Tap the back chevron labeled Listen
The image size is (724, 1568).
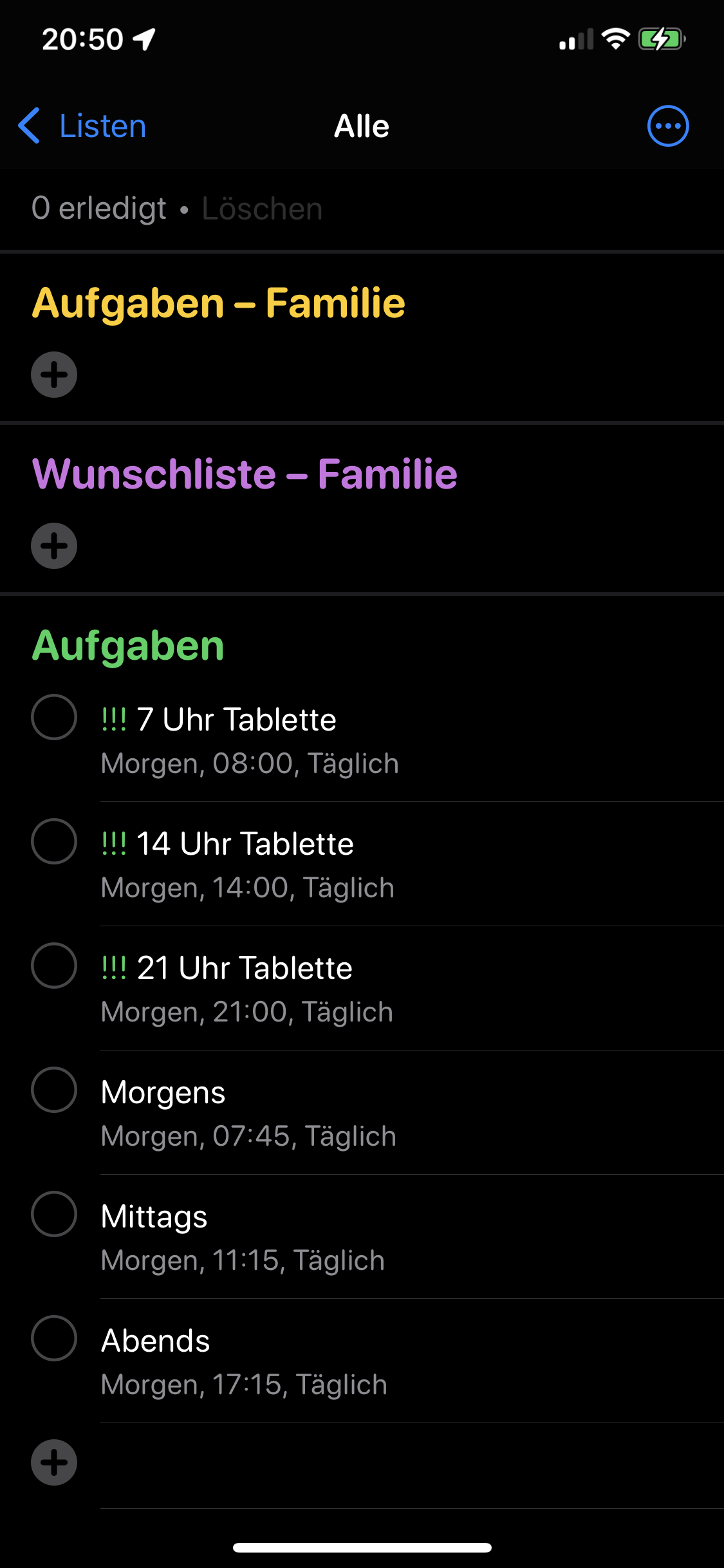pos(81,126)
